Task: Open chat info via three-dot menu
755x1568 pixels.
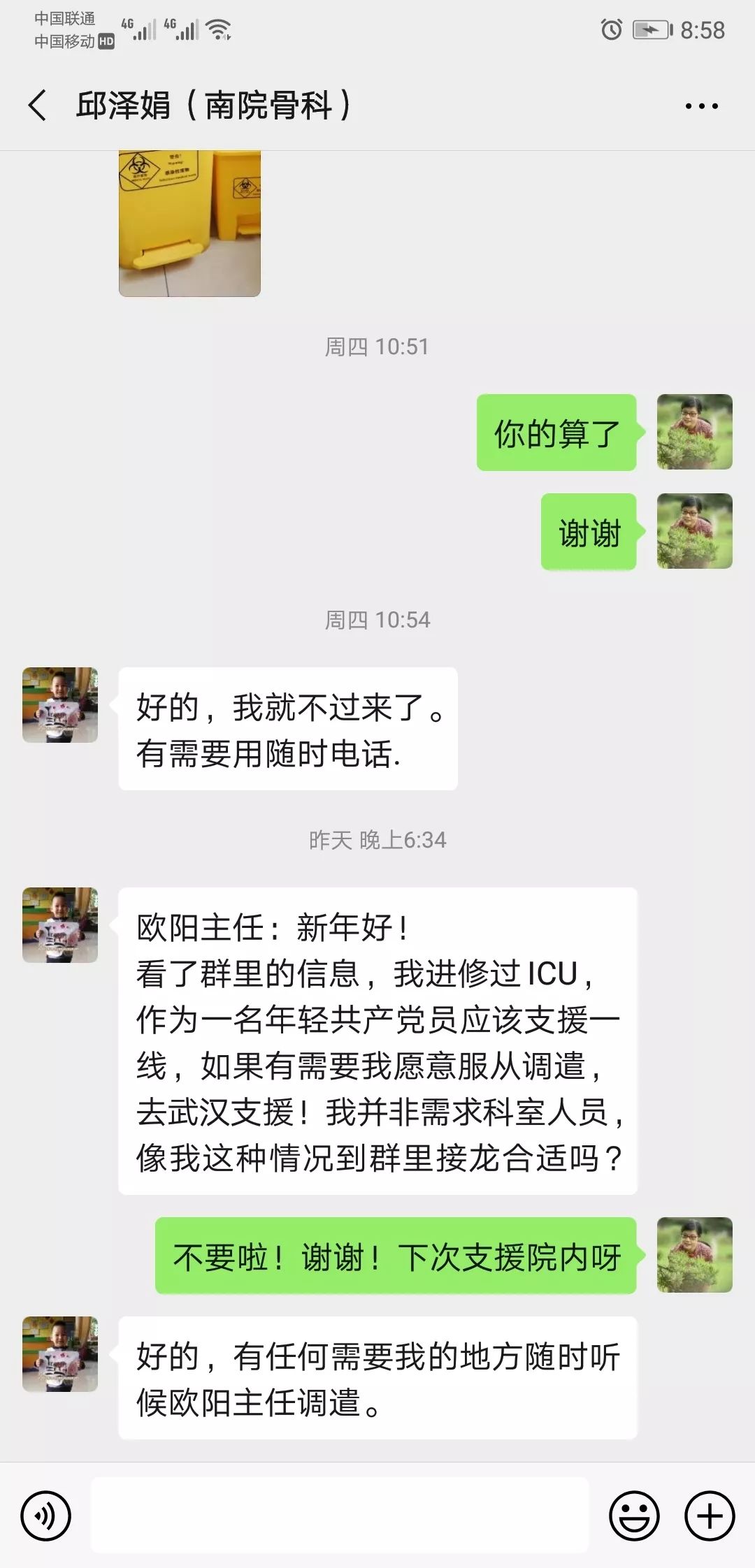Action: coord(701,106)
